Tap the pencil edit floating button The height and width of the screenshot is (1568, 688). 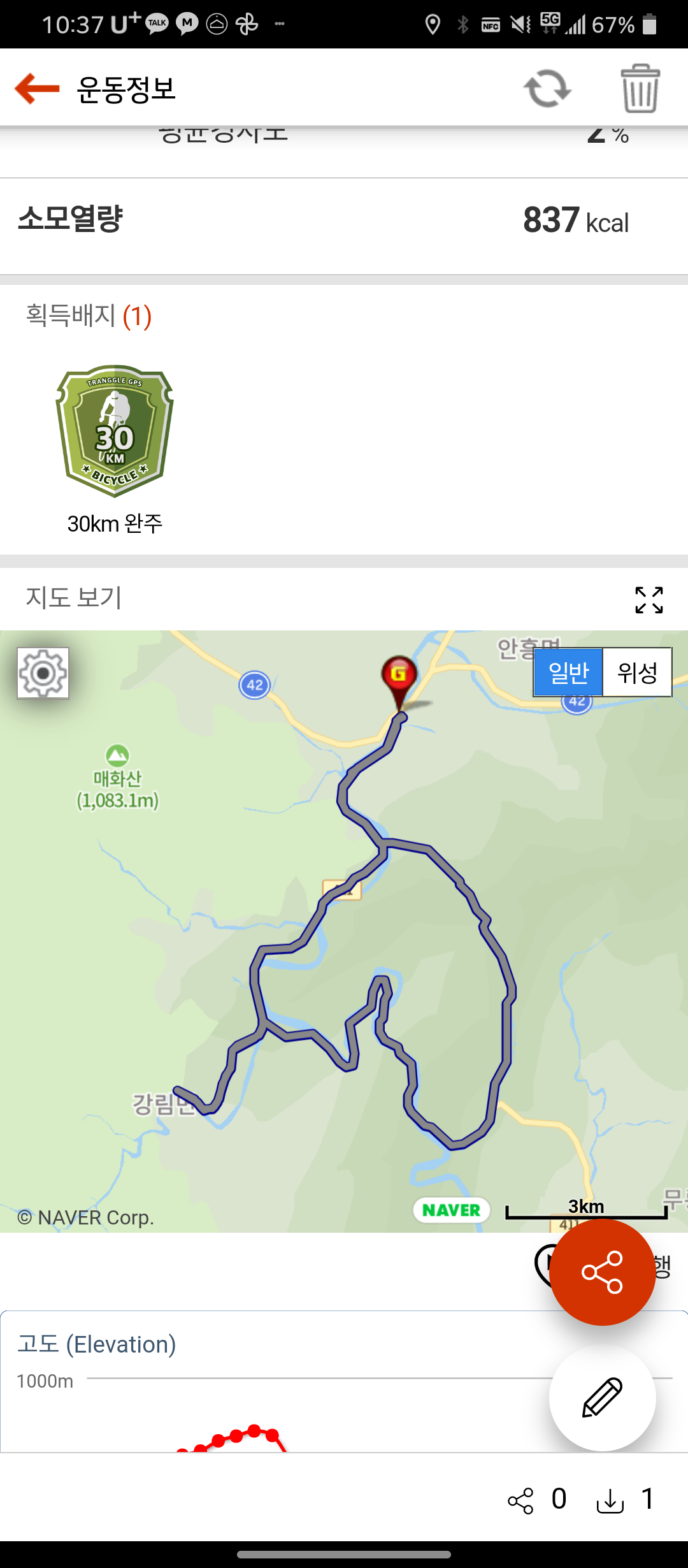point(602,1397)
